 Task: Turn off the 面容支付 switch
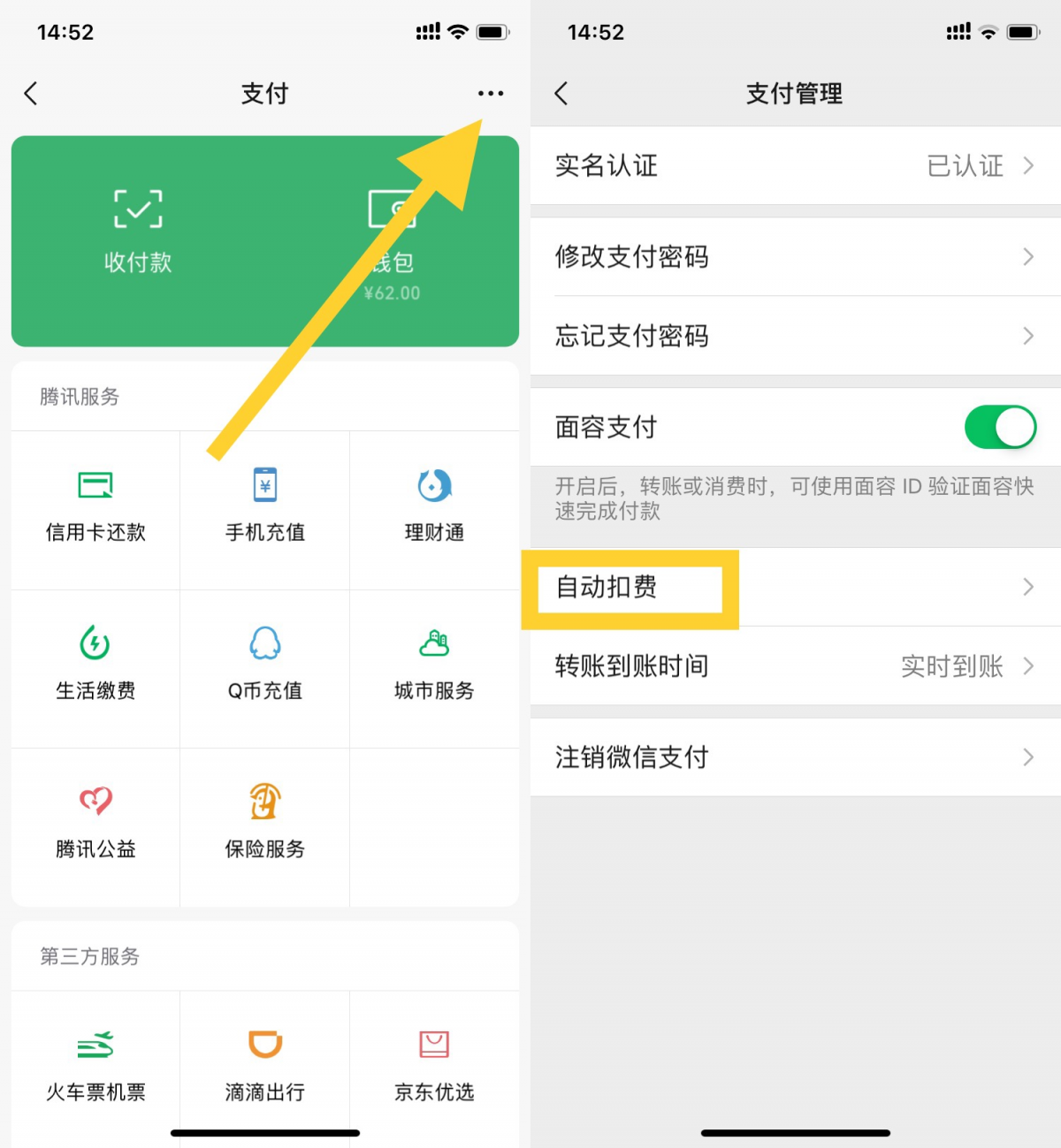click(1000, 428)
